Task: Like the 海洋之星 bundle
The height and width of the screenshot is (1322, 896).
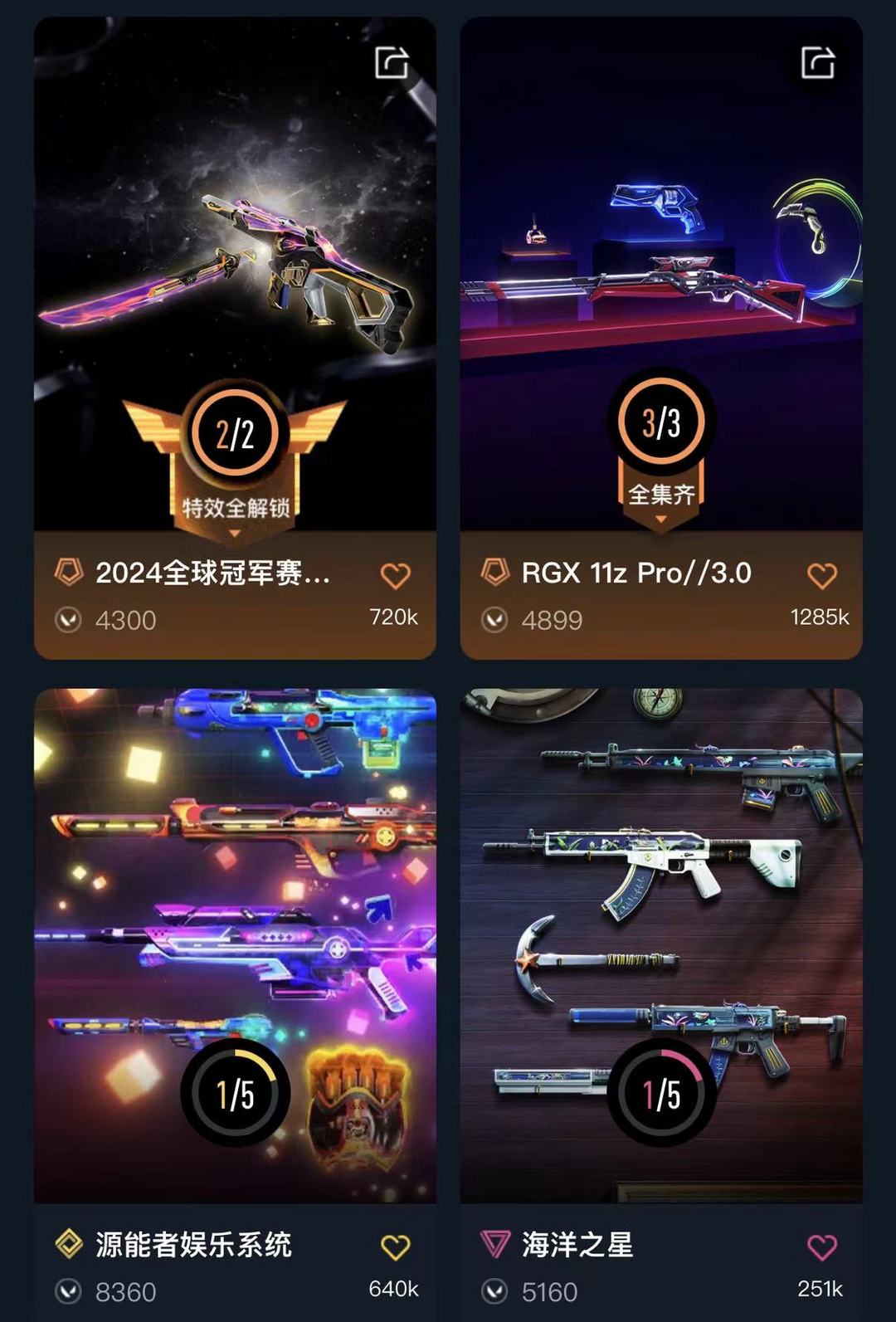Action: pos(821,1246)
